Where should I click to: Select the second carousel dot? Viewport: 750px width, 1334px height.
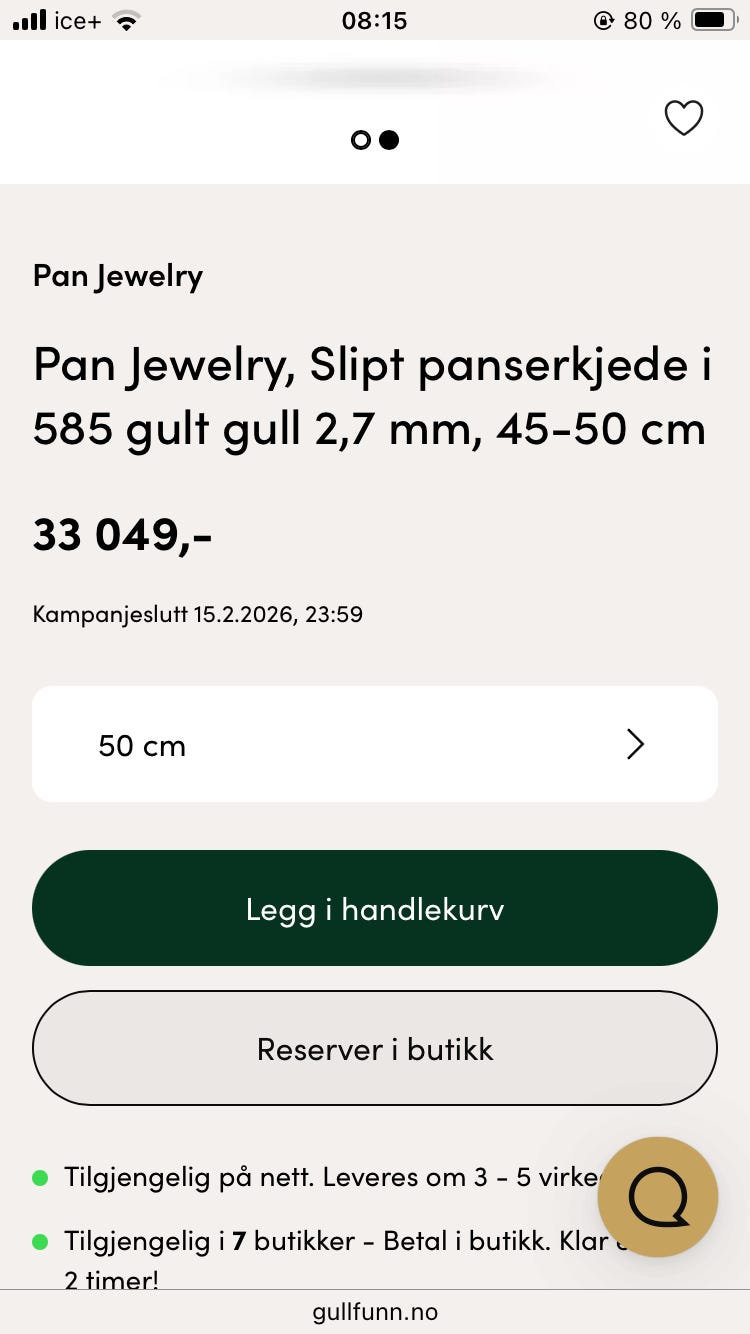click(x=389, y=140)
